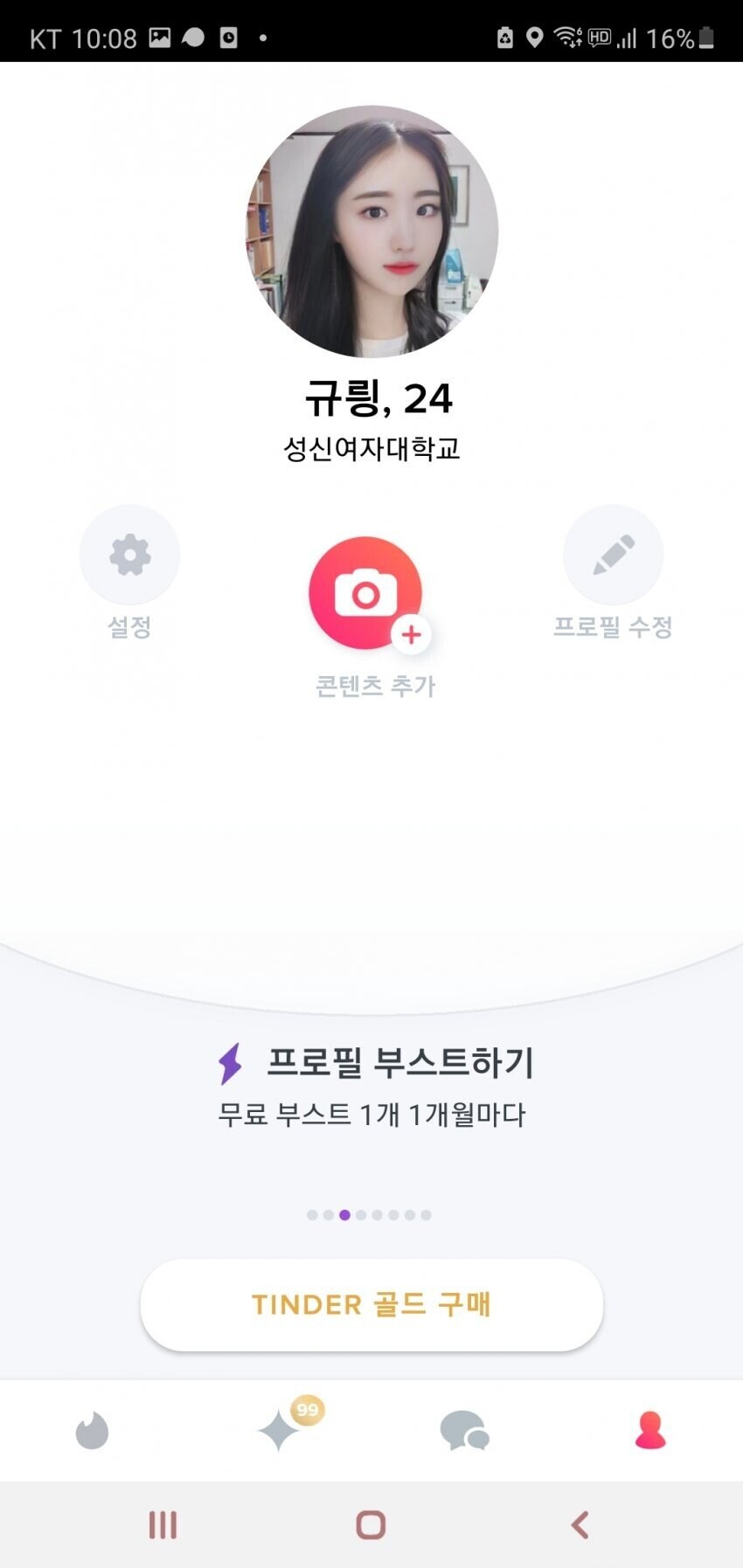Tap the plus badge on the camera button
The width and height of the screenshot is (743, 1568).
tap(411, 636)
